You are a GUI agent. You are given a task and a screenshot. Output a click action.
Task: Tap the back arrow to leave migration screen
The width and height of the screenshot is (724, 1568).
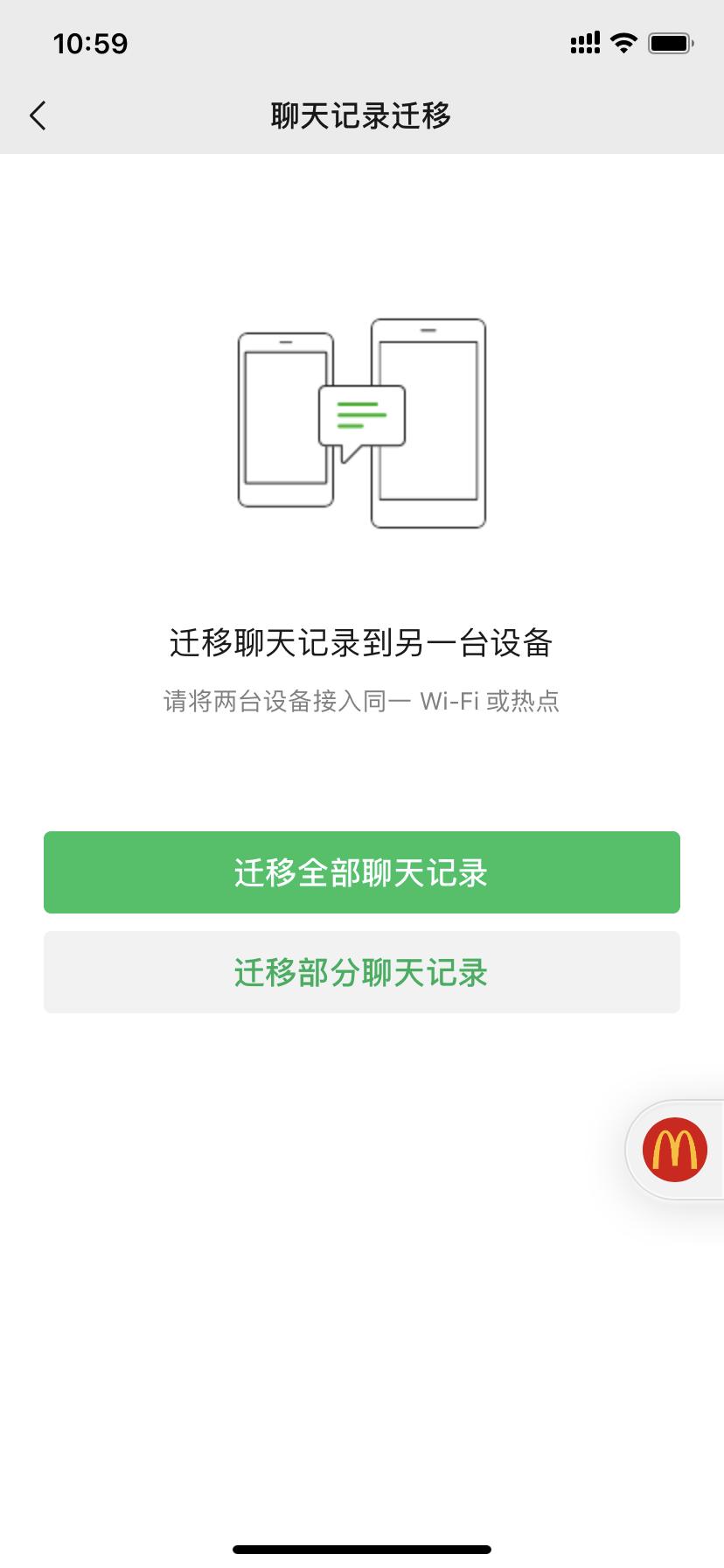tap(38, 115)
